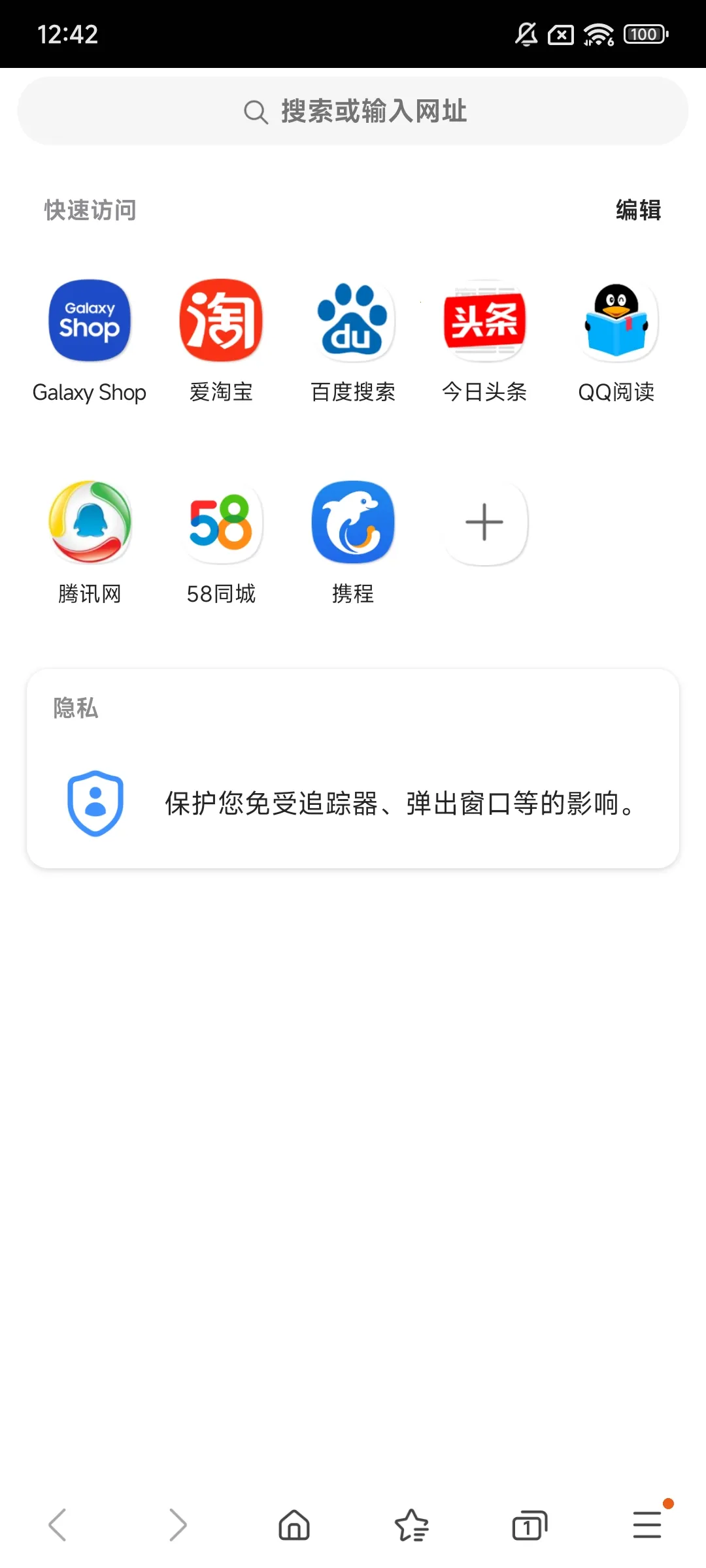Open the QQ阅读 shortcut
Image resolution: width=706 pixels, height=1568 pixels.
pyautogui.click(x=616, y=321)
